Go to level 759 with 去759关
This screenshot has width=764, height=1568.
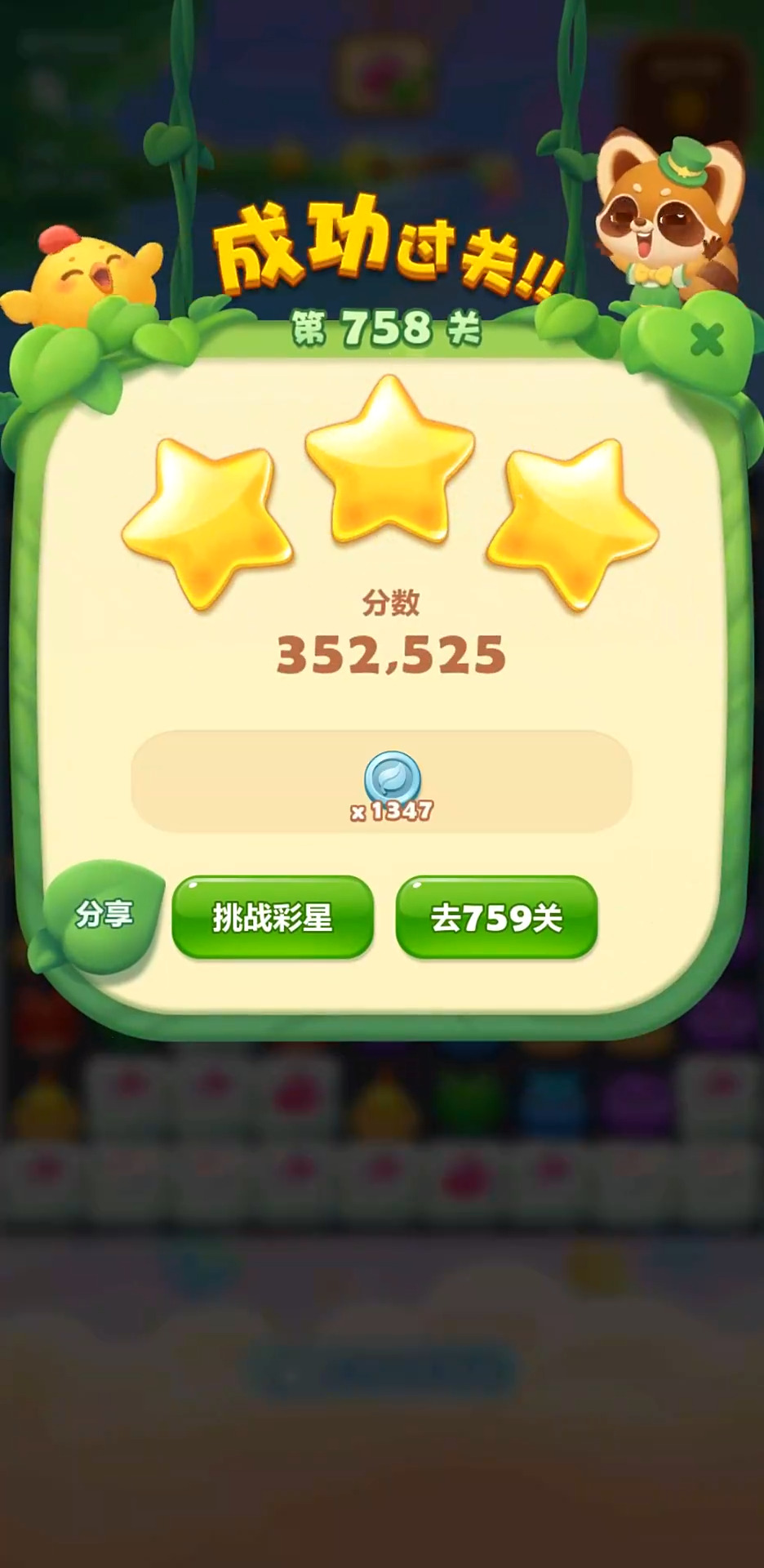496,918
